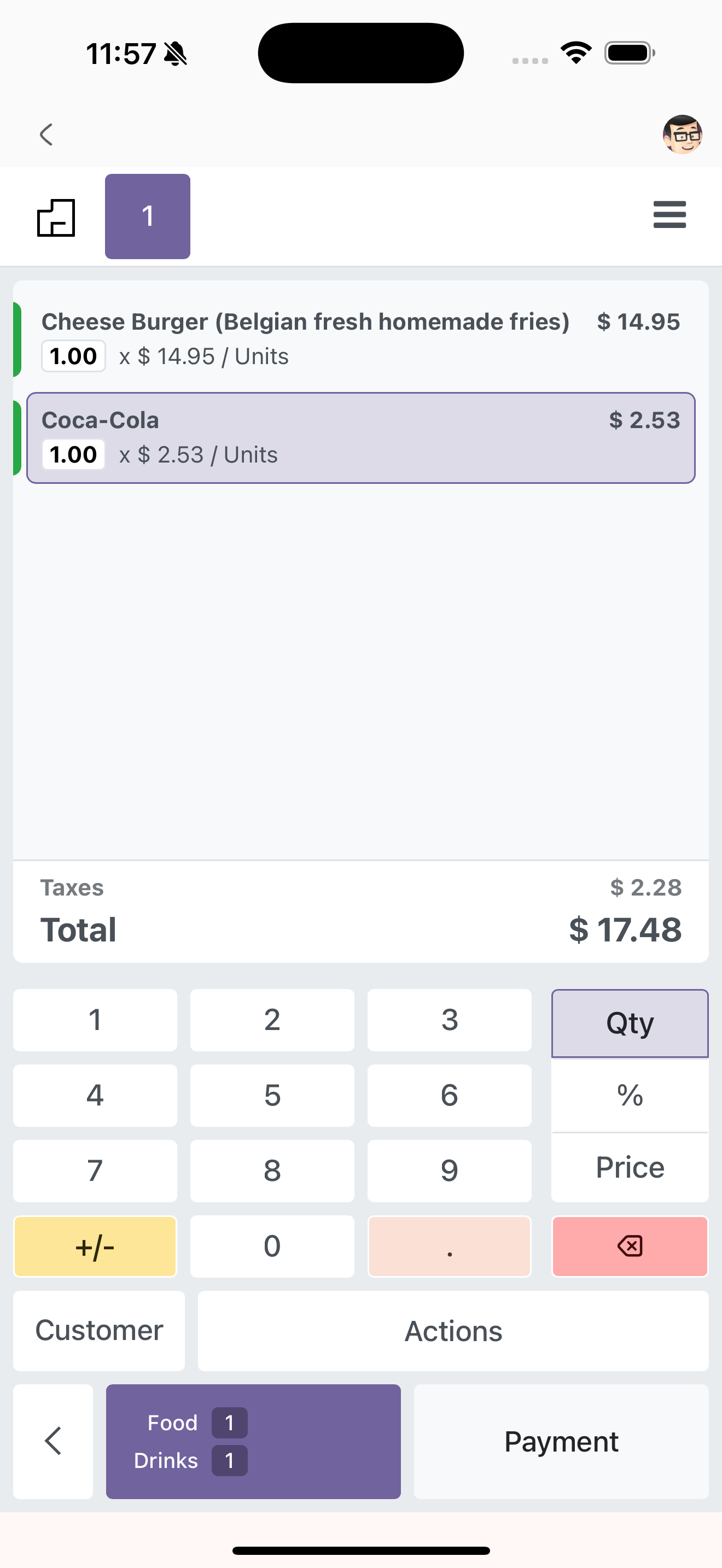Proceed to Payment
The width and height of the screenshot is (722, 1568).
click(x=561, y=1441)
